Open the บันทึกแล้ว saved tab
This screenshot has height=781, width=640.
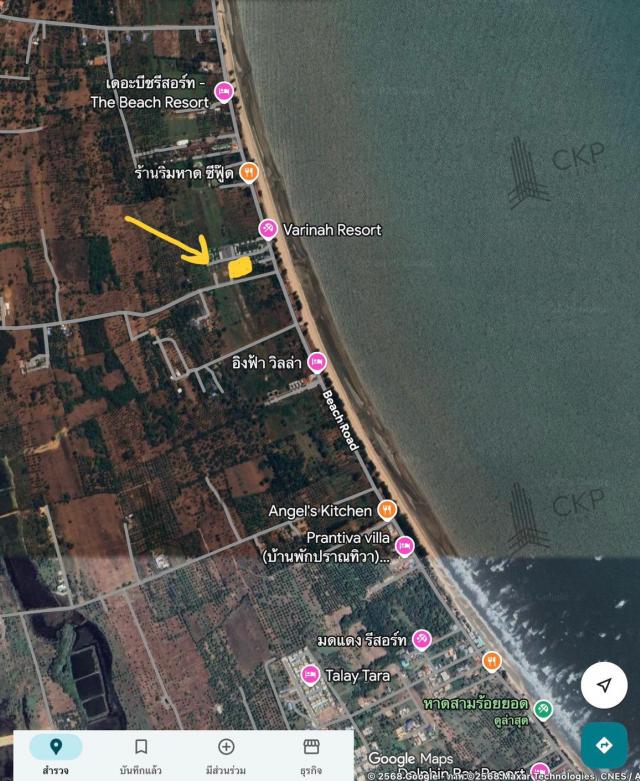(141, 754)
